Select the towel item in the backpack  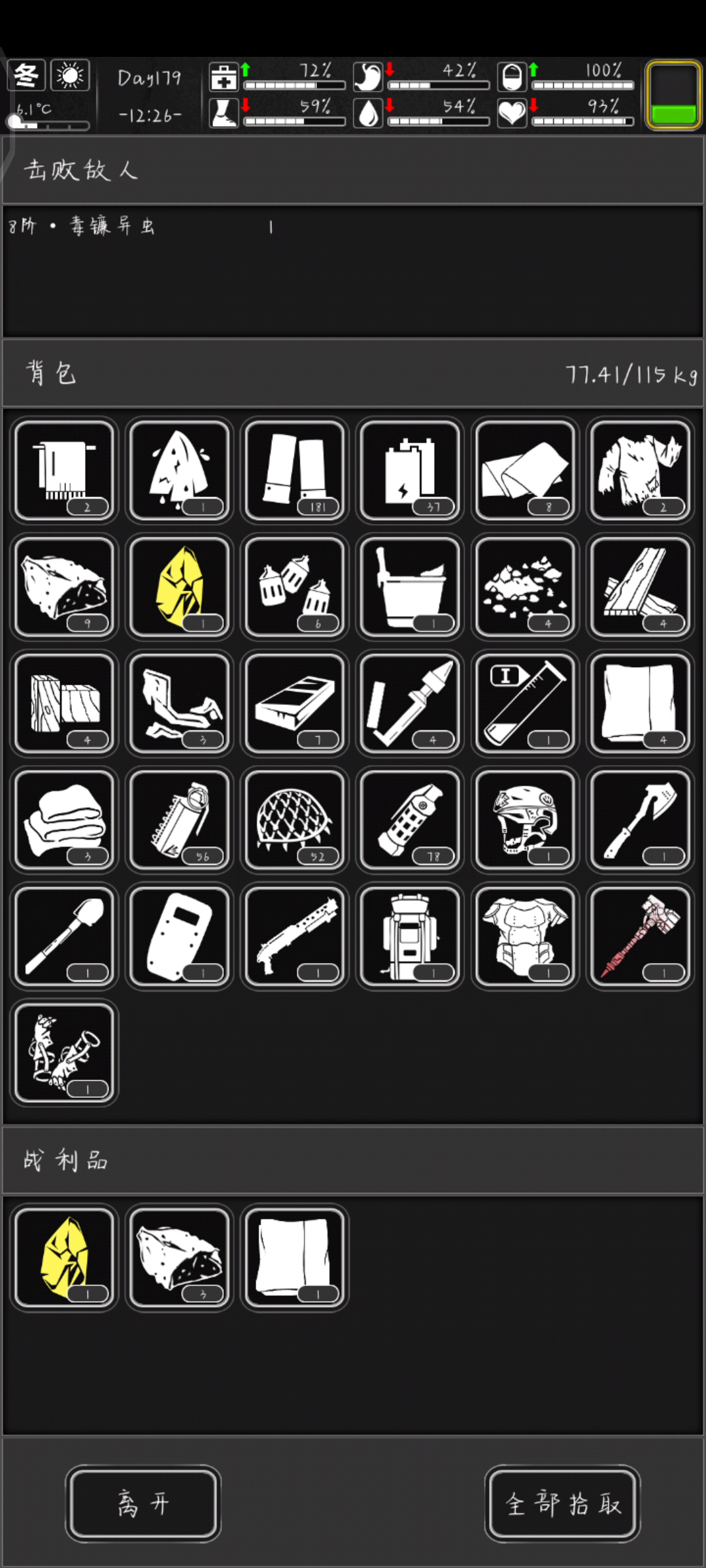[64, 470]
